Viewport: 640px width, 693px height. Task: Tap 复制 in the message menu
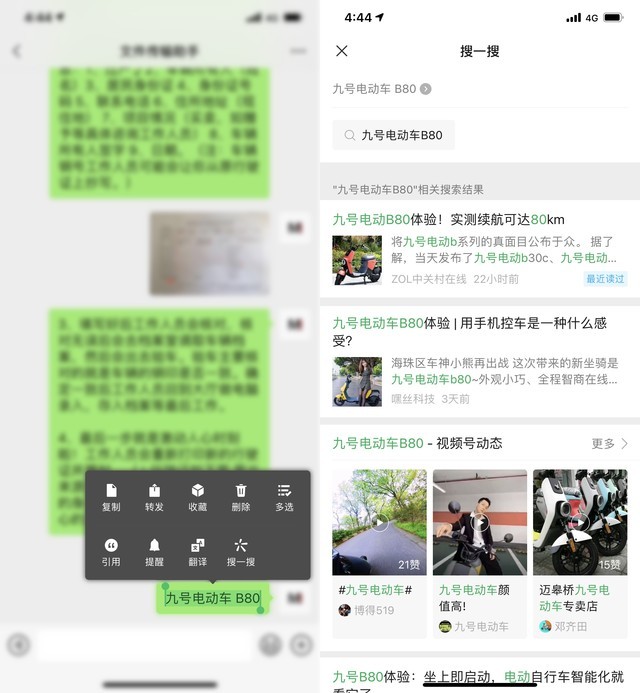coord(111,497)
